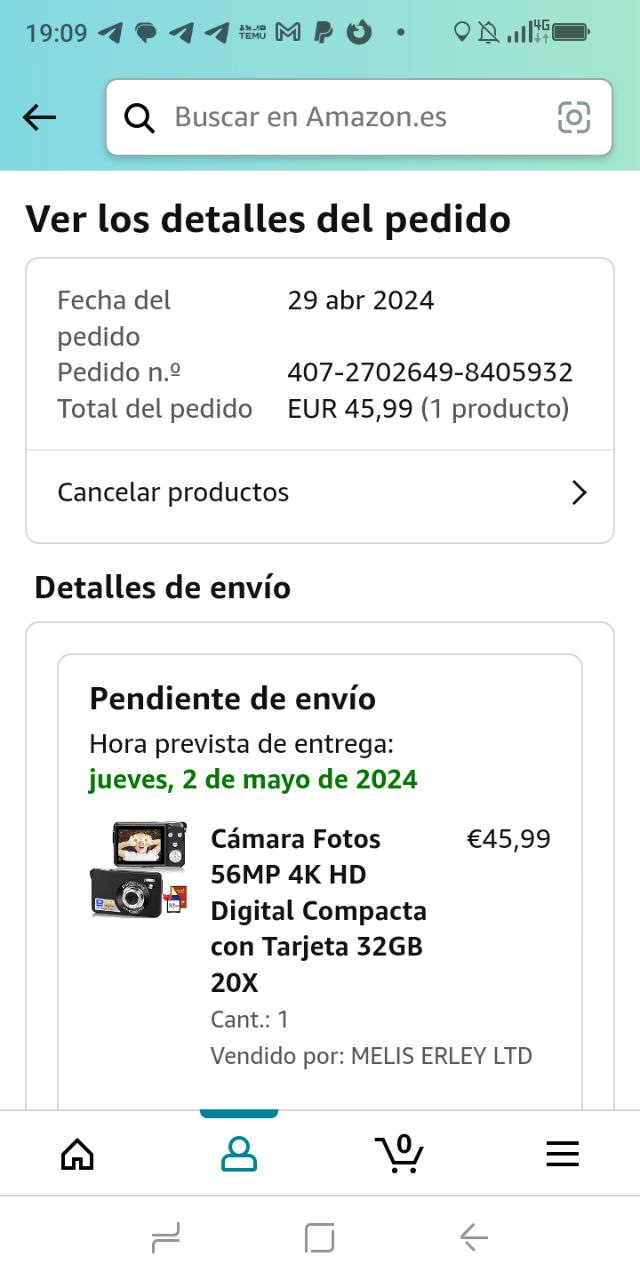Open the shopping cart tab
Screen dimensions: 640x1280
(x=400, y=1154)
